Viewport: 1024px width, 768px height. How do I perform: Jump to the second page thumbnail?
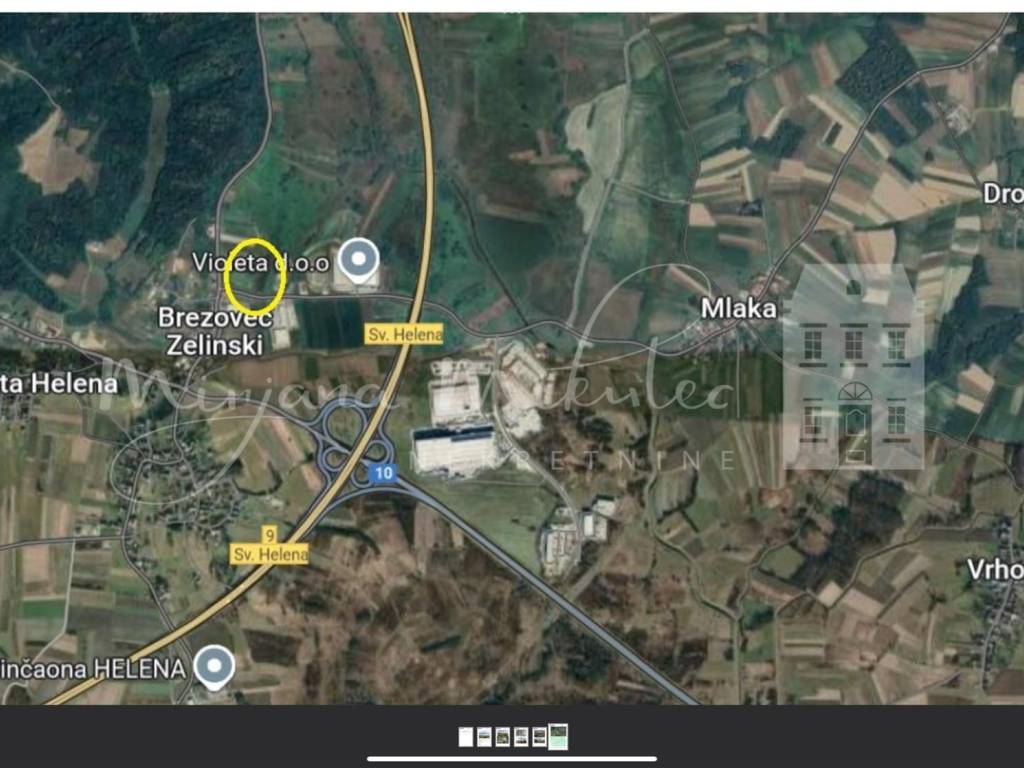(484, 737)
